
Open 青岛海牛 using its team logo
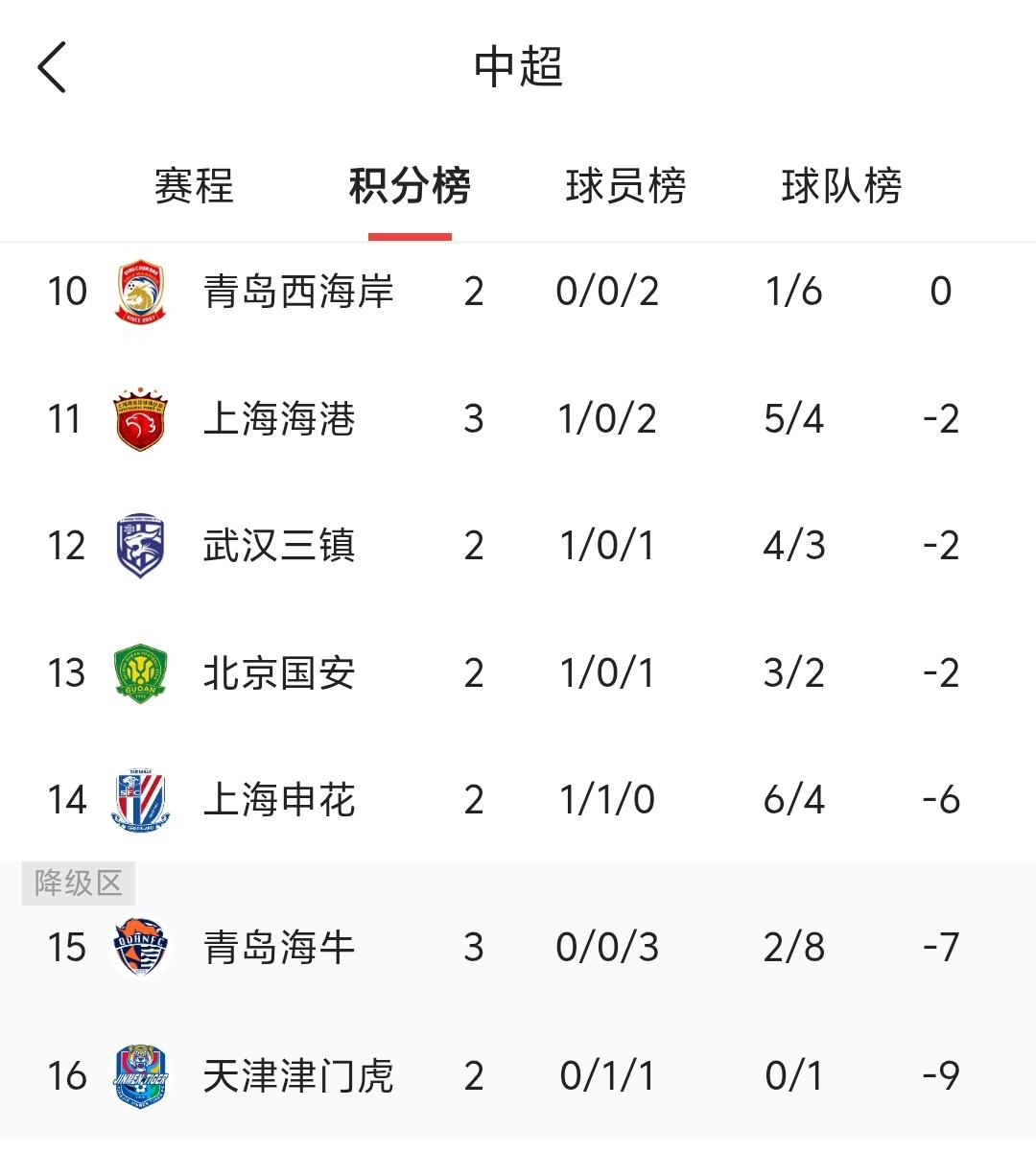coord(139,947)
